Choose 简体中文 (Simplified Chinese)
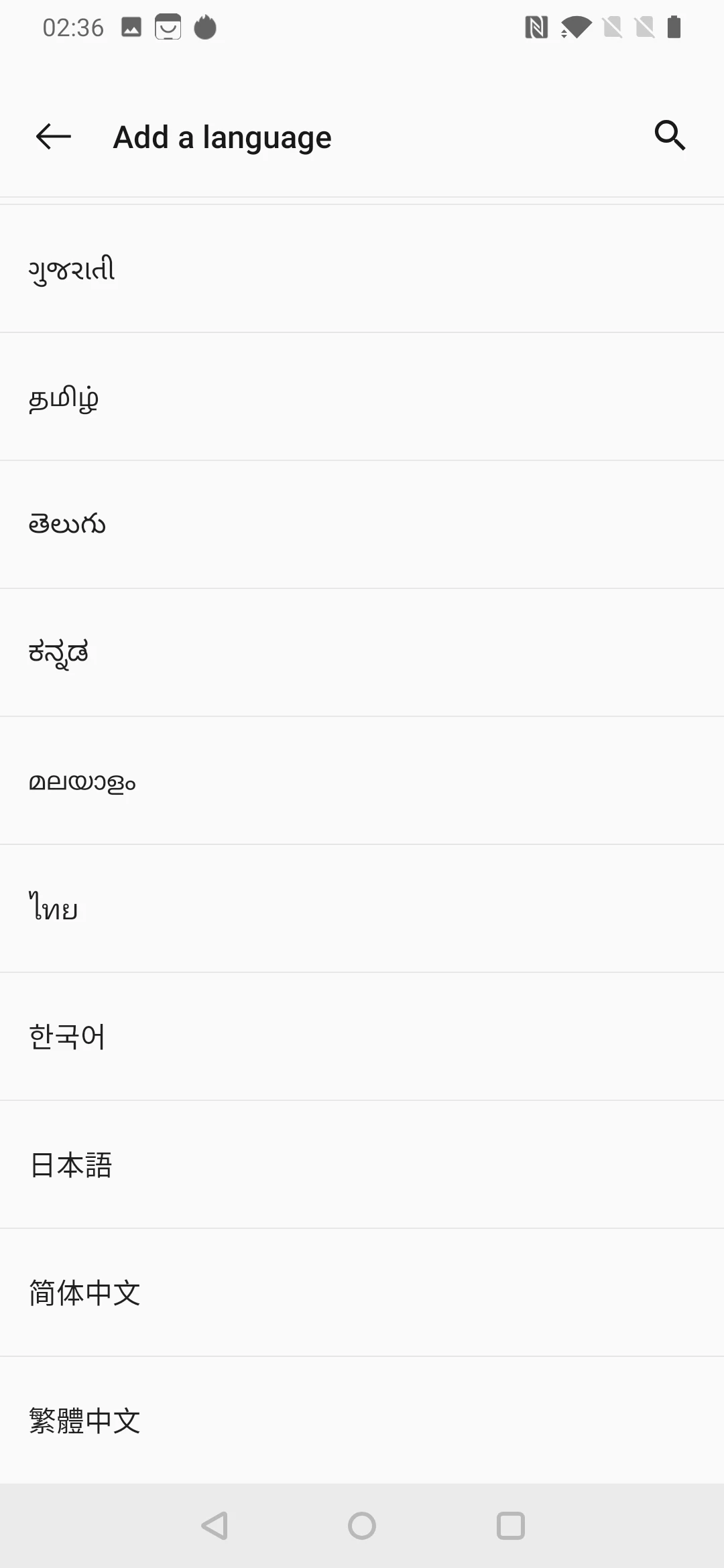 coord(362,1293)
